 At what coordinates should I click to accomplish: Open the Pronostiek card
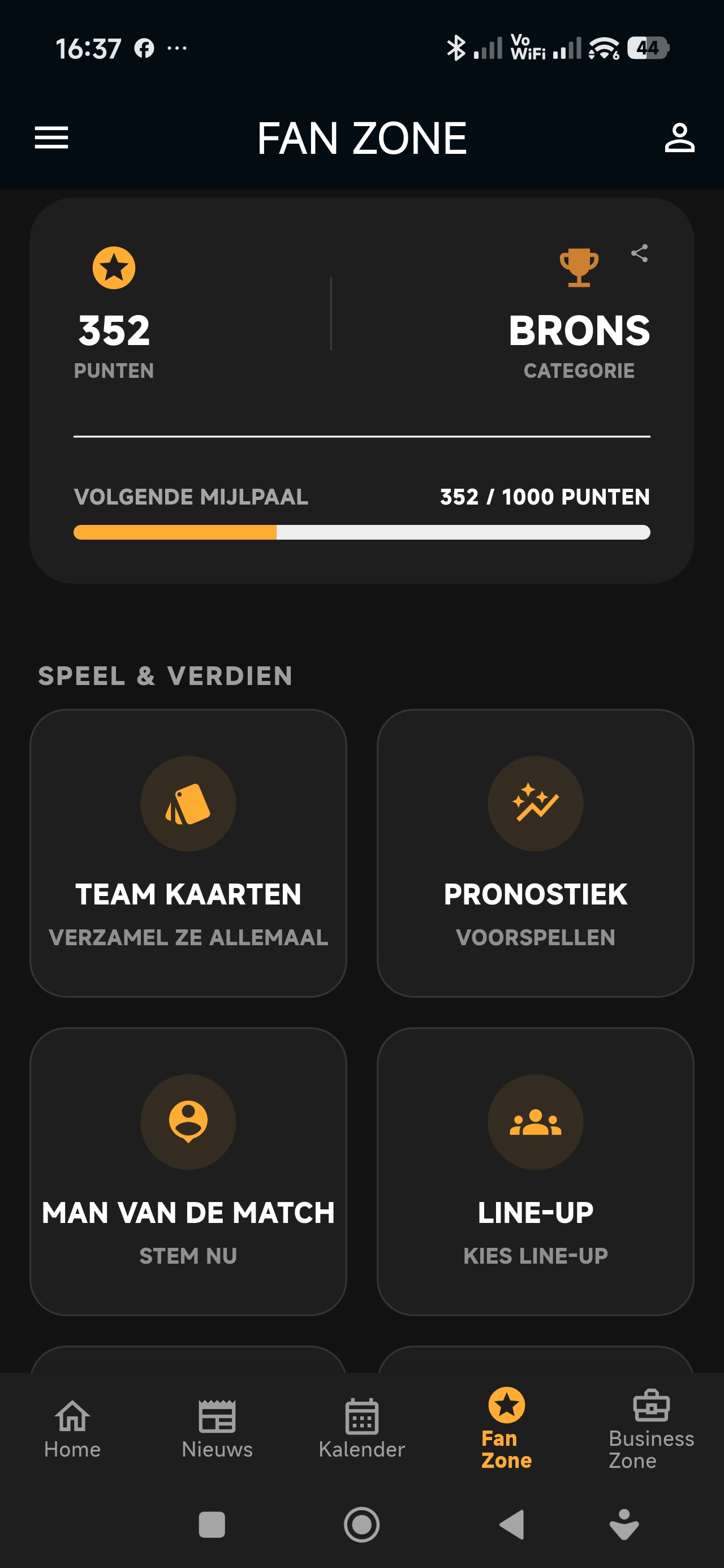point(535,852)
